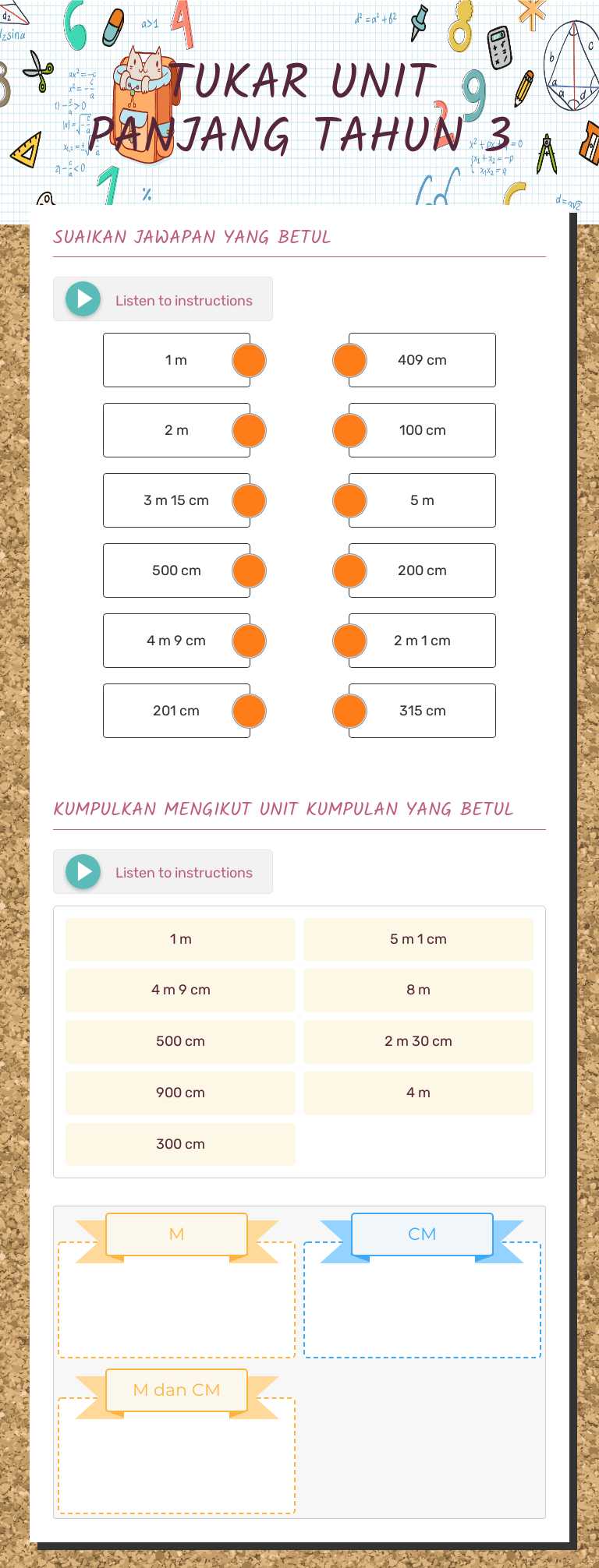Click the connector dot beside "2 m 1 cm"
Image resolution: width=599 pixels, height=1568 pixels.
click(x=349, y=640)
